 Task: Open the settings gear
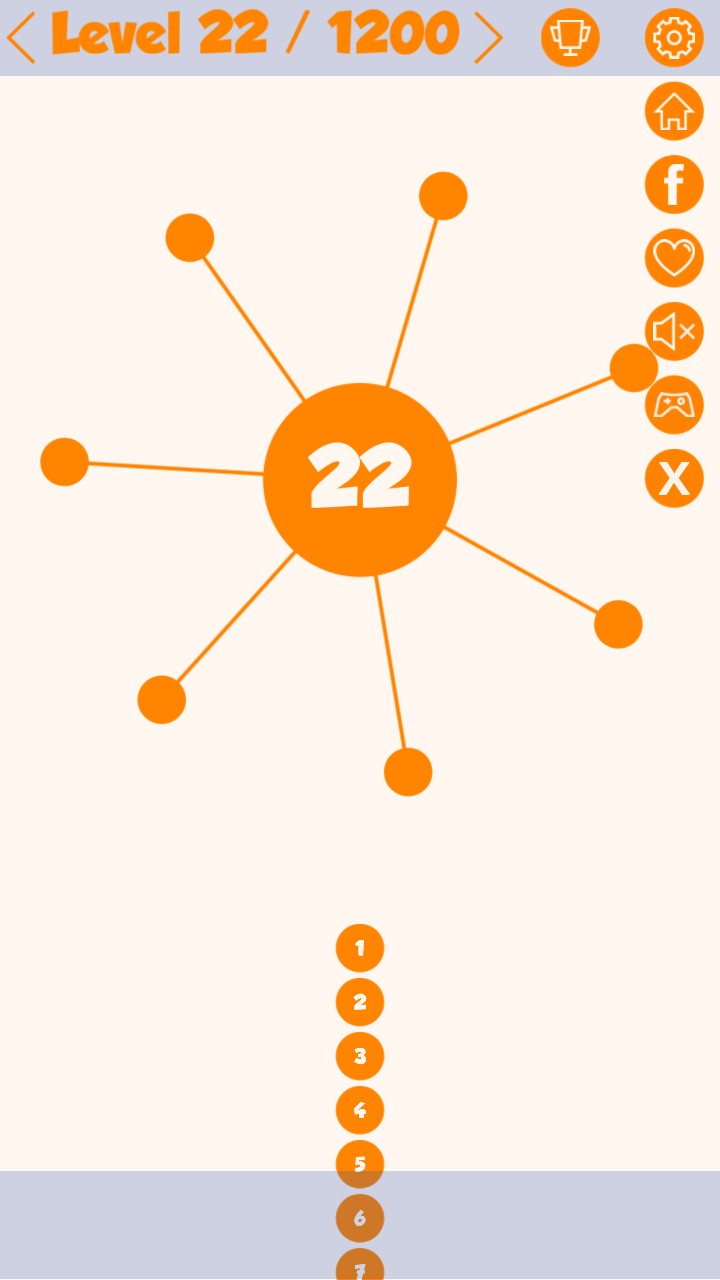point(673,38)
